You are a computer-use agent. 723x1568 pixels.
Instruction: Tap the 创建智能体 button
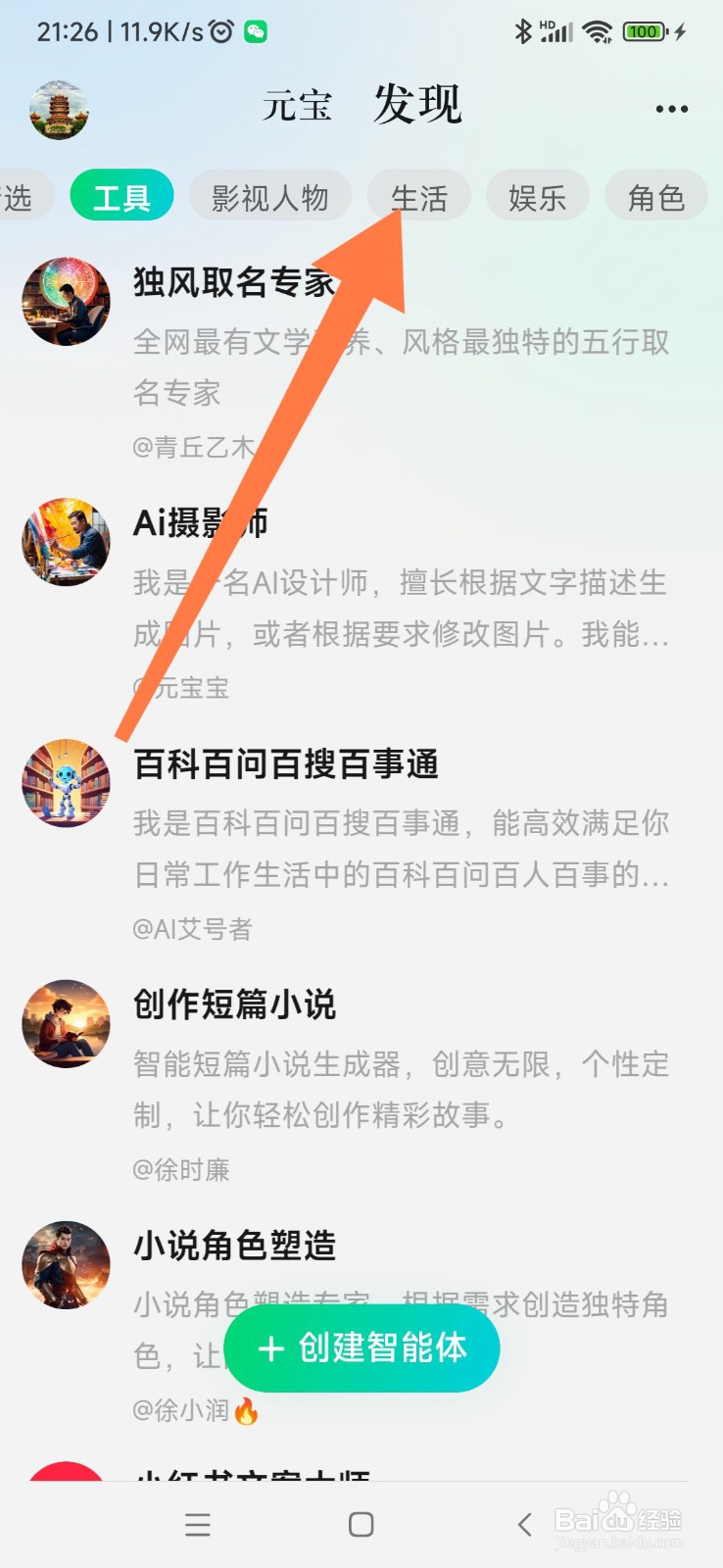[x=361, y=1348]
